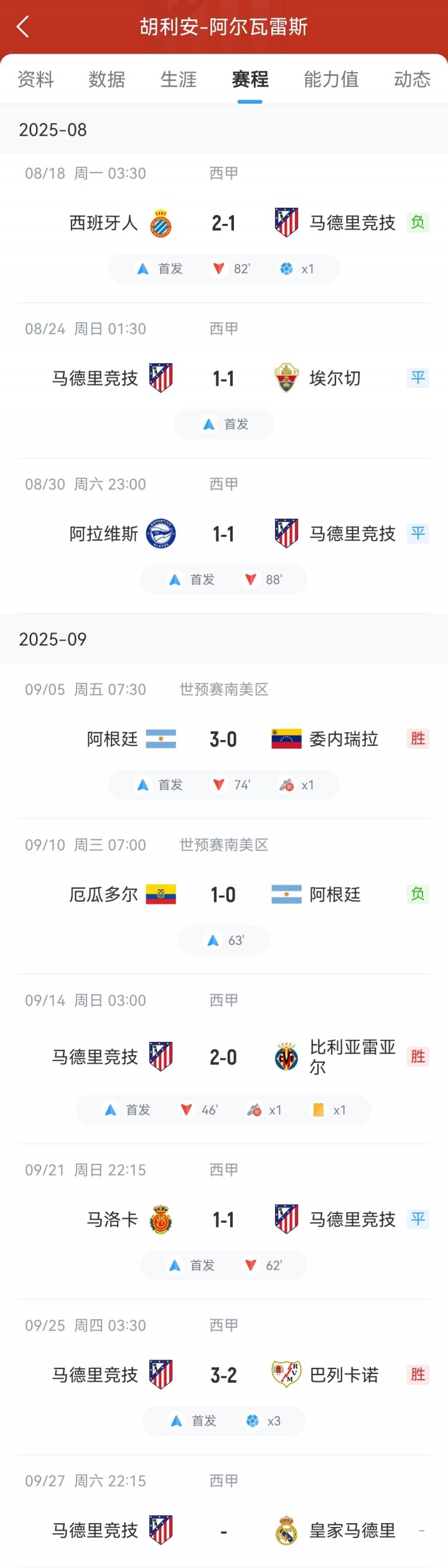
Task: Open the 马德里竞技 vs 巴列卡诺 match
Action: coord(224,1375)
